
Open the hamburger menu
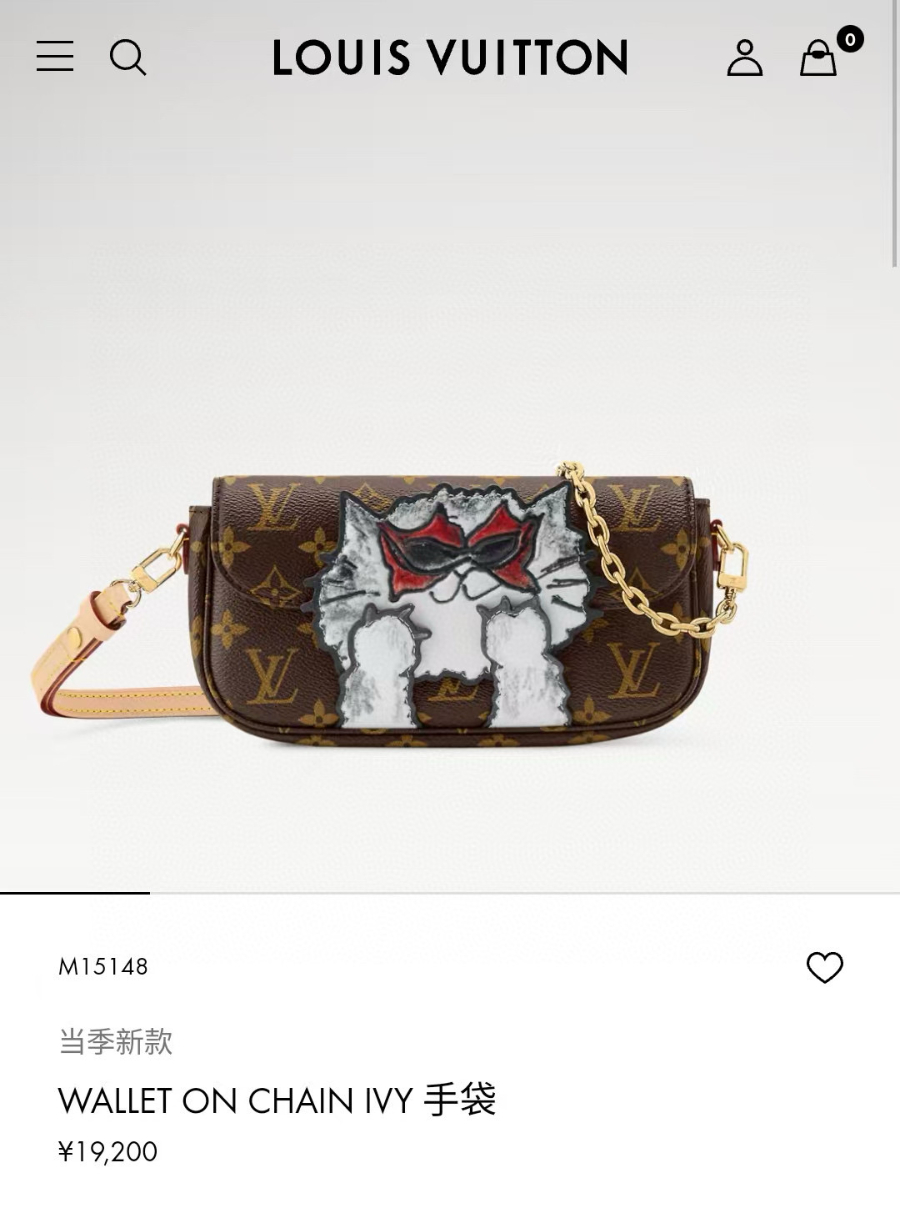[55, 56]
